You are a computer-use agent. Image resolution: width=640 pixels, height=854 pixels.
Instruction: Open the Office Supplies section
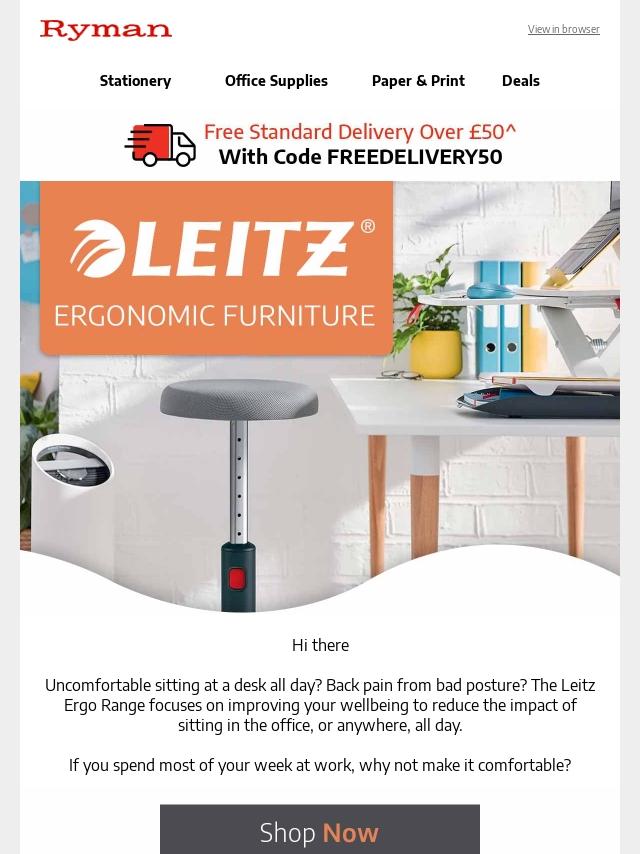276,81
